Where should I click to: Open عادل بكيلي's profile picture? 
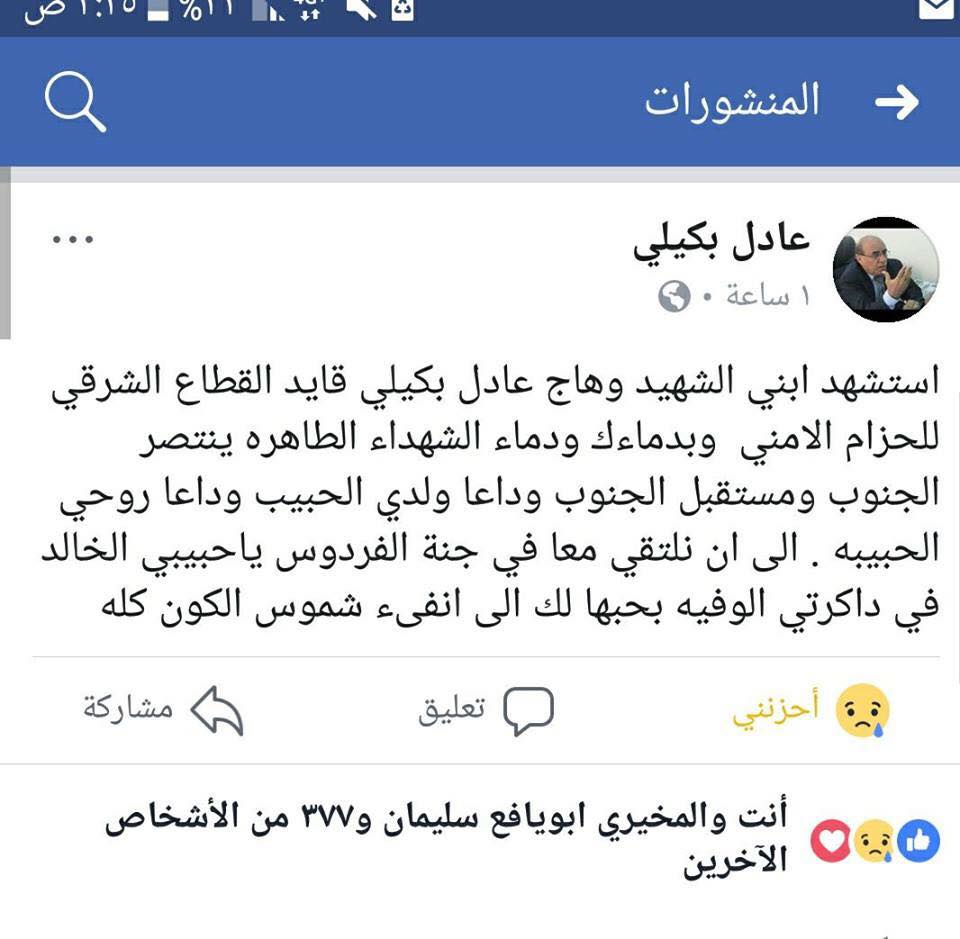coord(885,269)
